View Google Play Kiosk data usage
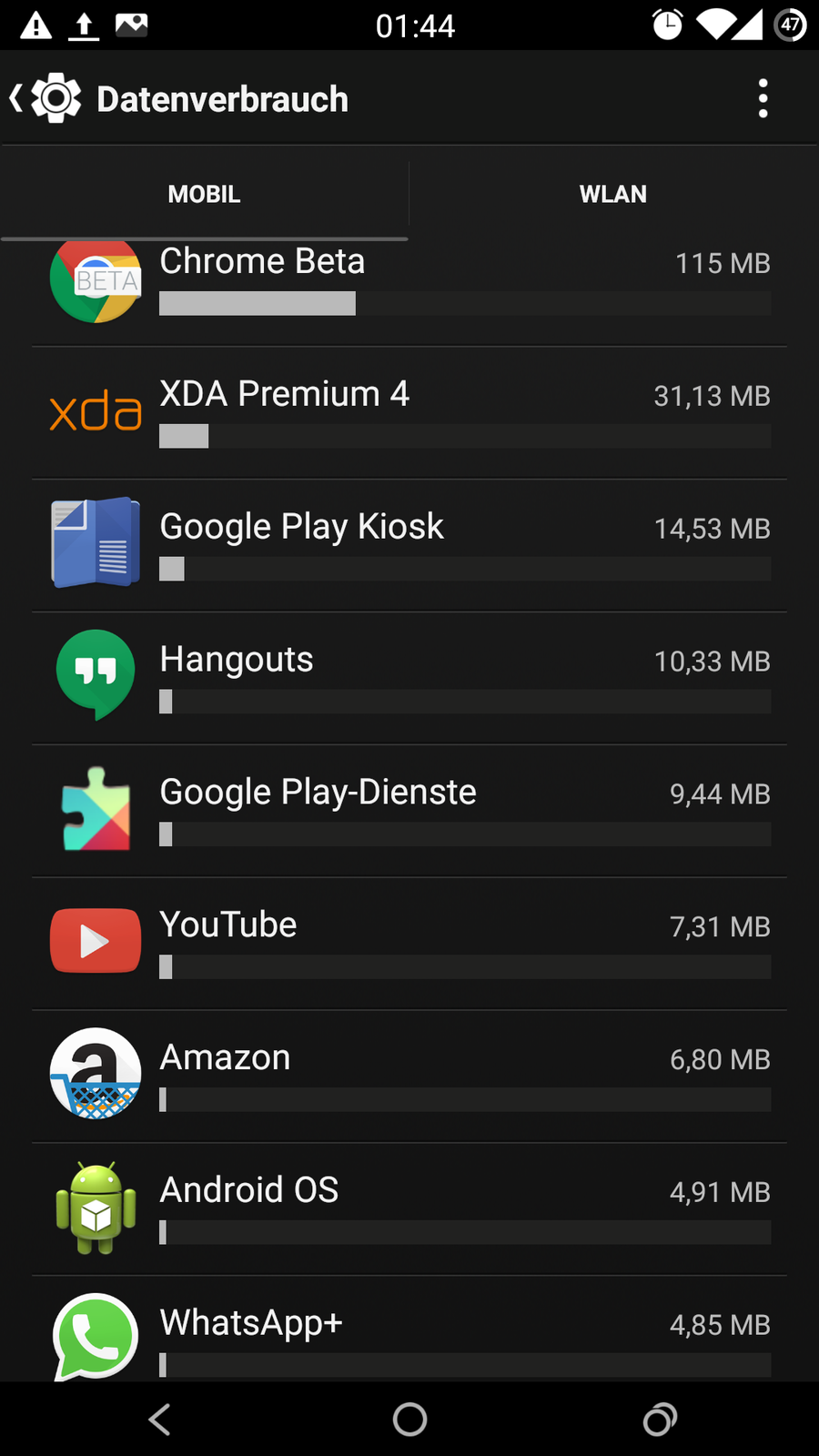The width and height of the screenshot is (819, 1456). click(x=409, y=546)
